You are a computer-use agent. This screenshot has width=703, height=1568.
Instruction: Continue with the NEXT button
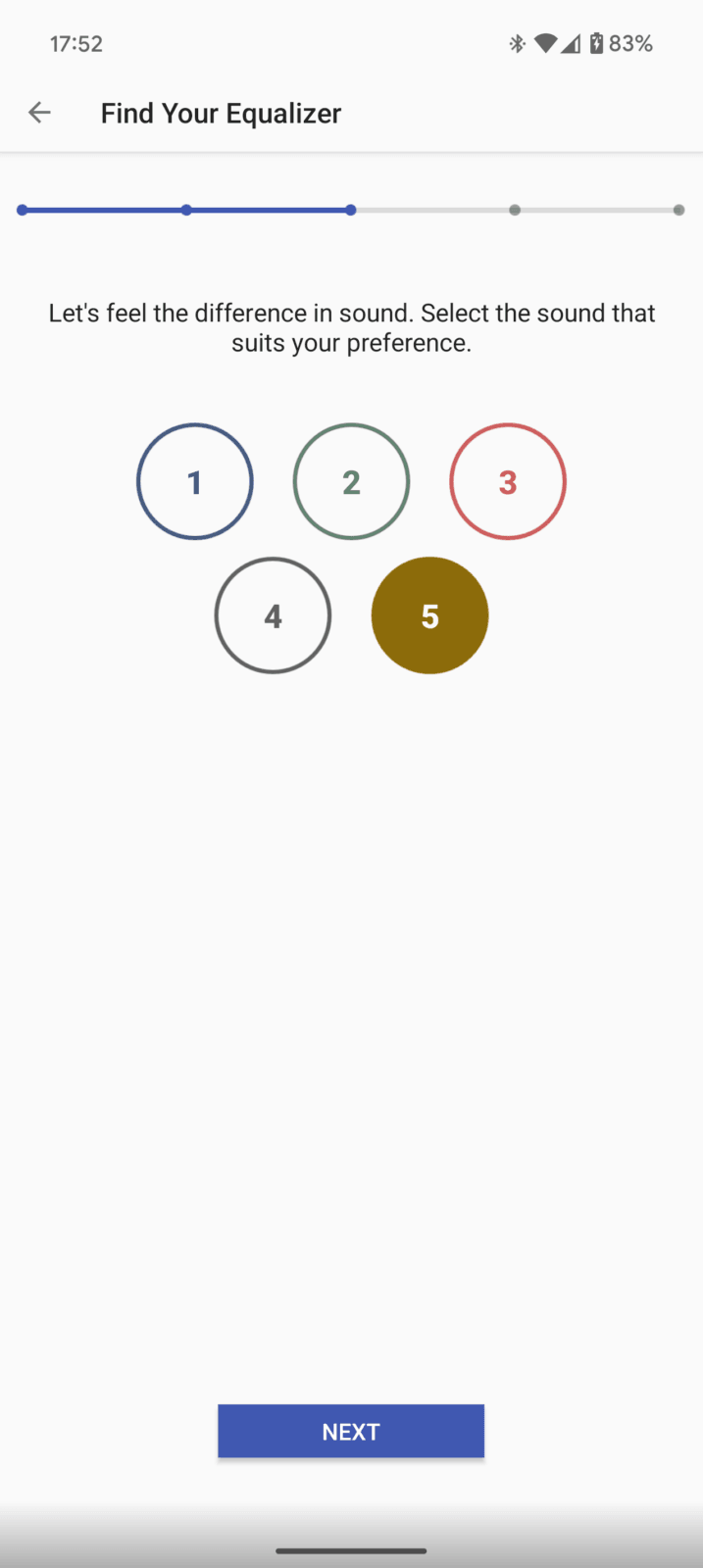click(351, 1431)
